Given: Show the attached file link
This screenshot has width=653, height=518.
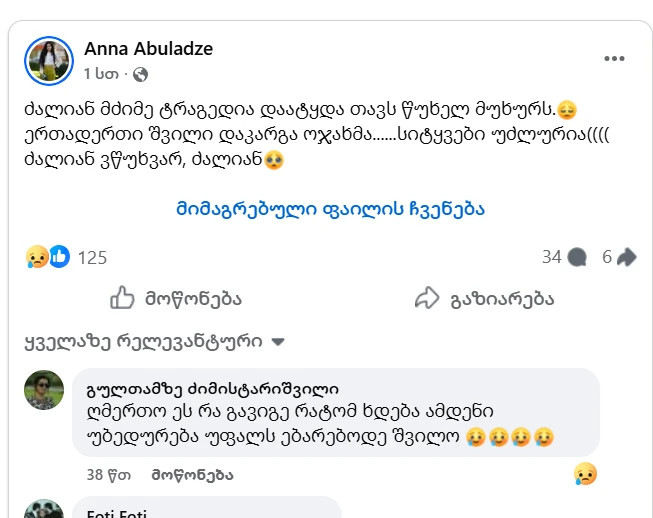Looking at the screenshot, I should 330,209.
